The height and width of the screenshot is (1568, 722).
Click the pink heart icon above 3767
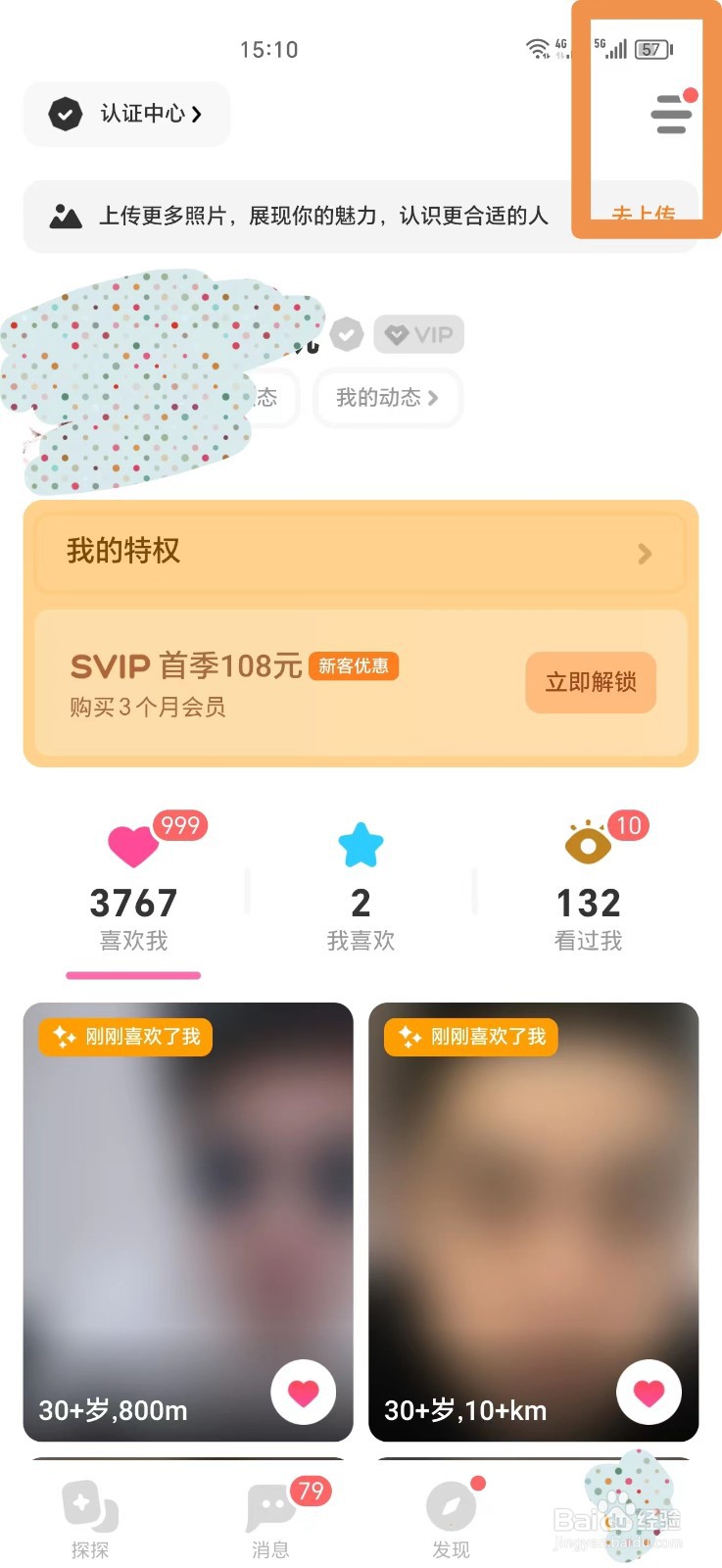pyautogui.click(x=133, y=845)
